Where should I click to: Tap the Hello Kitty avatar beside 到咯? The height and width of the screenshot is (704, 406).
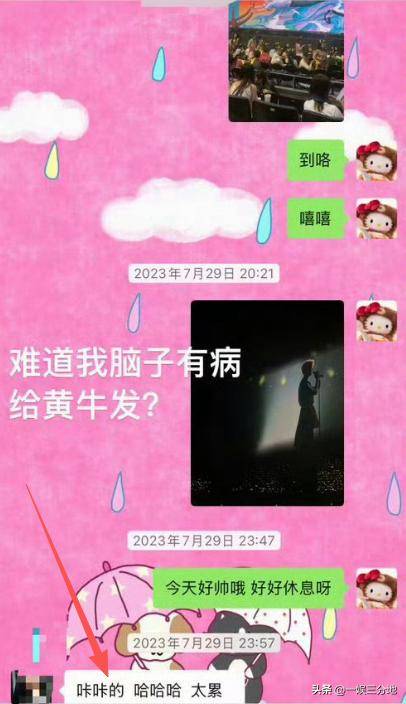coord(377,161)
